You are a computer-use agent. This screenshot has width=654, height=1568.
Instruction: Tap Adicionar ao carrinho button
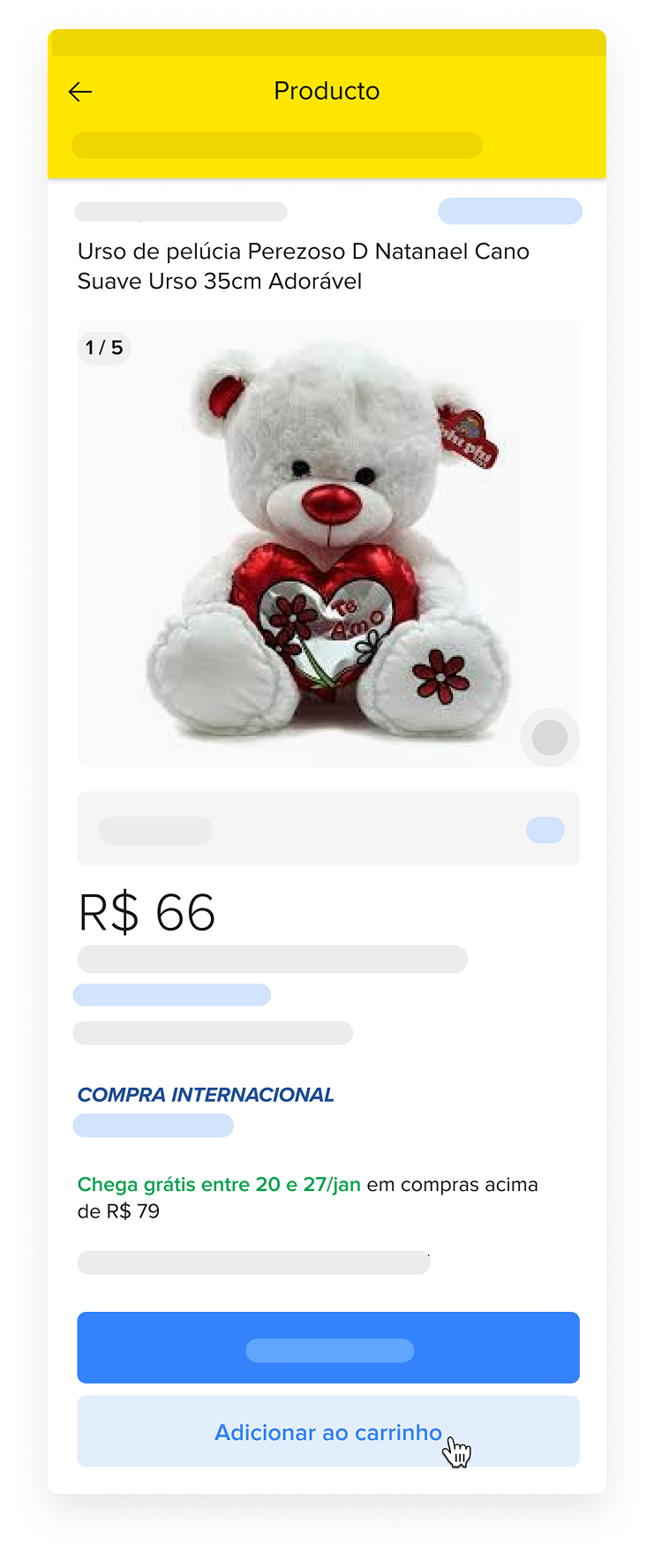point(327,1431)
